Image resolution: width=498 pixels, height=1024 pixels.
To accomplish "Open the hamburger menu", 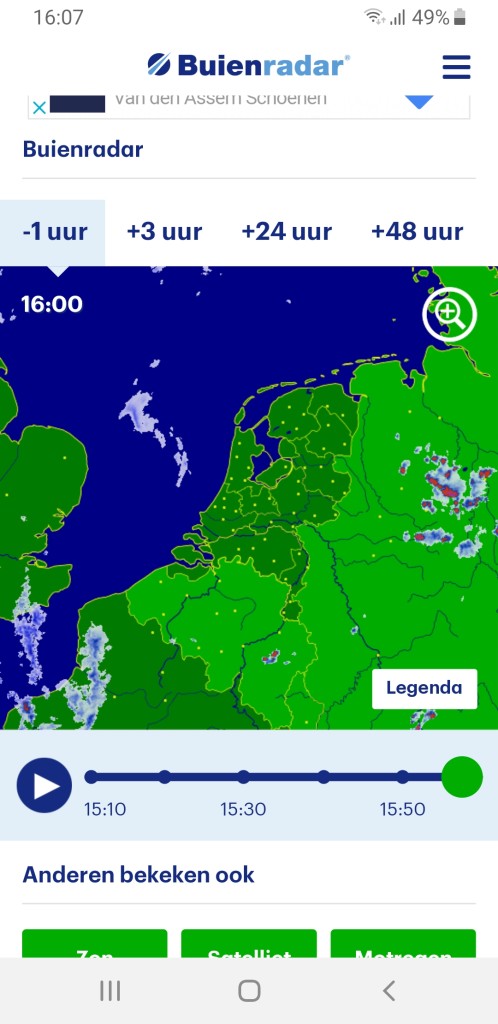I will coord(456,67).
